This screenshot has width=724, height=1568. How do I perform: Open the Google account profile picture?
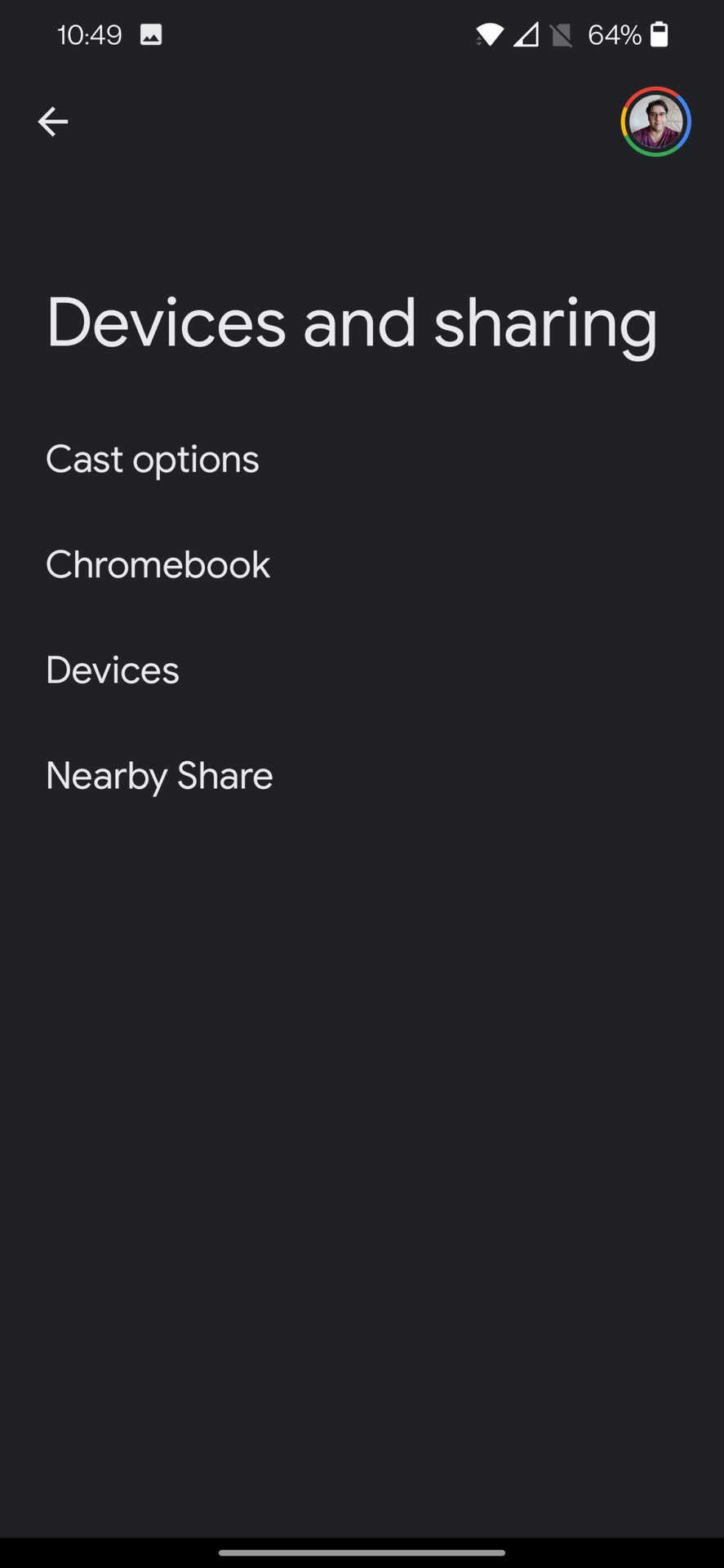[655, 122]
